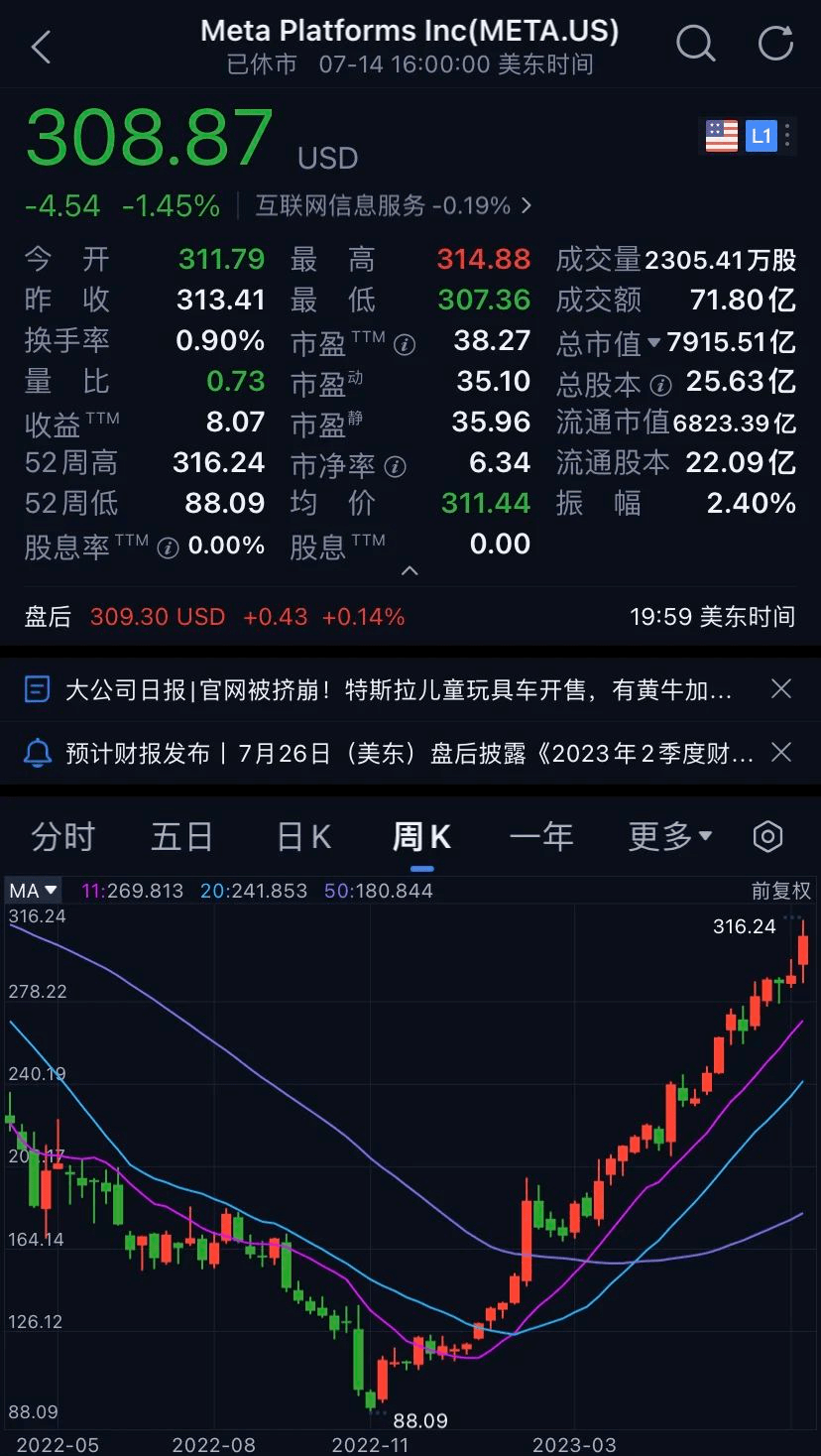
Task: Click the US market flag icon
Action: pos(721,135)
